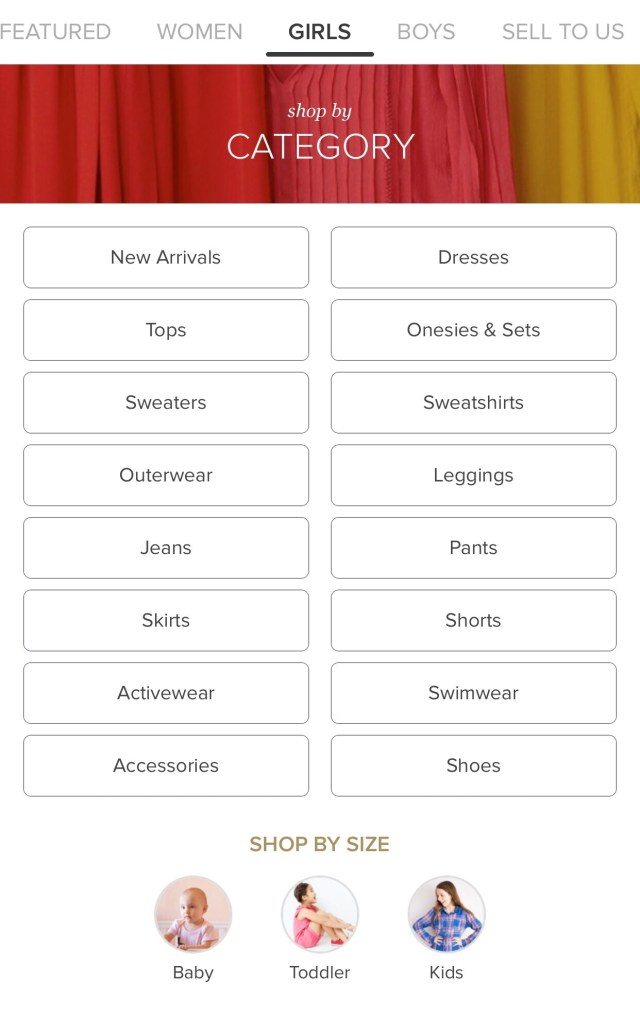Shop by Kids size
This screenshot has height=1018, width=640.
coord(446,915)
